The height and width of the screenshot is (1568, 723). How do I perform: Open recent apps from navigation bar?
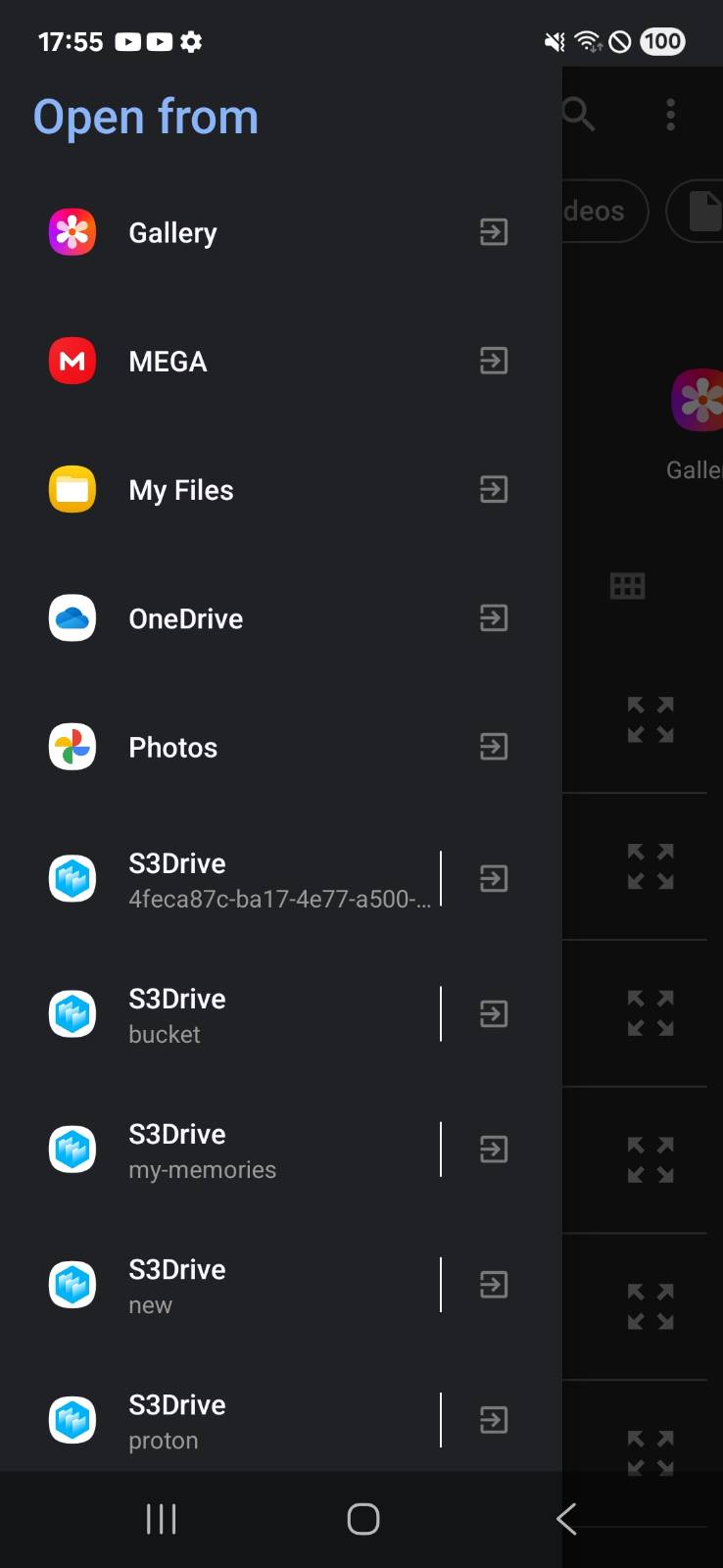(161, 1519)
